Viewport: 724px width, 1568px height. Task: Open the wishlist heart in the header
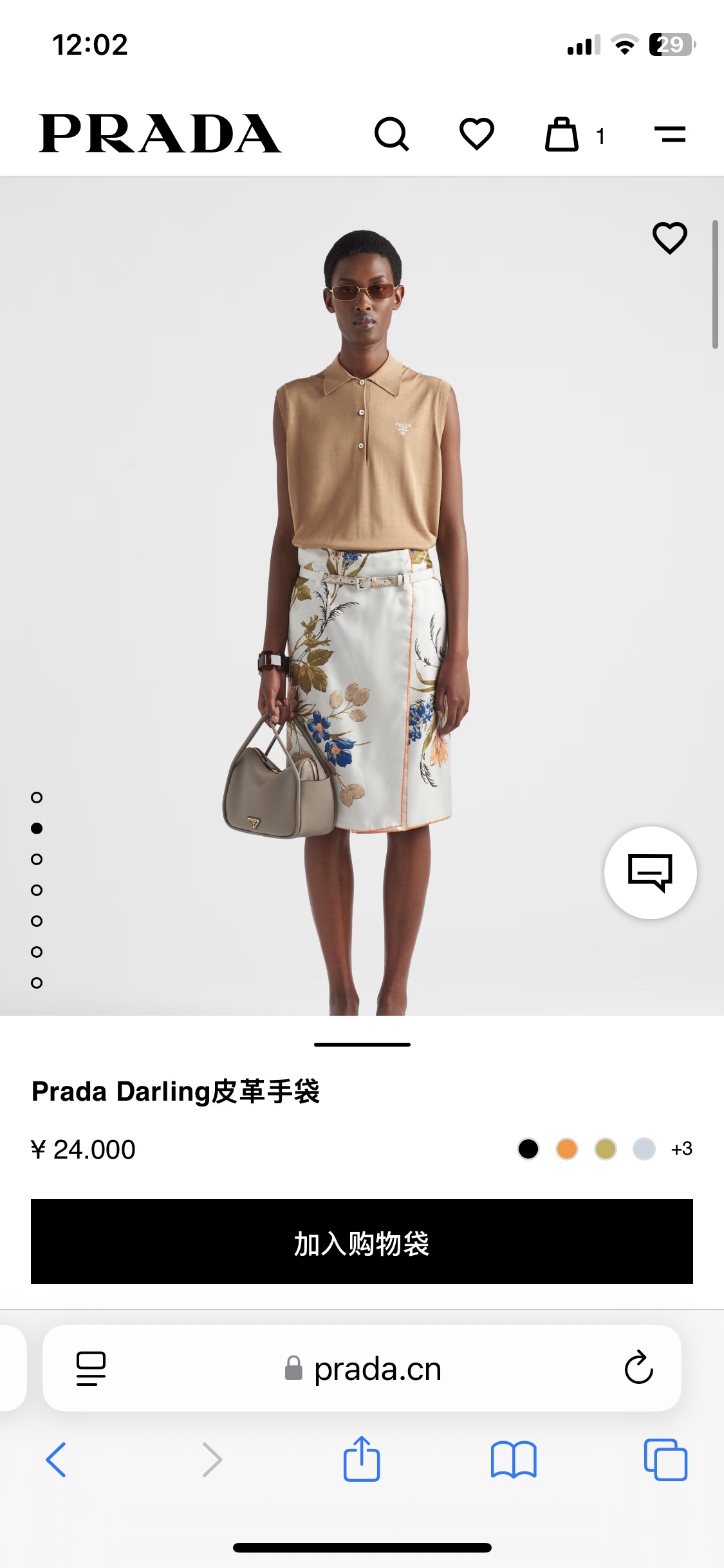click(x=476, y=134)
